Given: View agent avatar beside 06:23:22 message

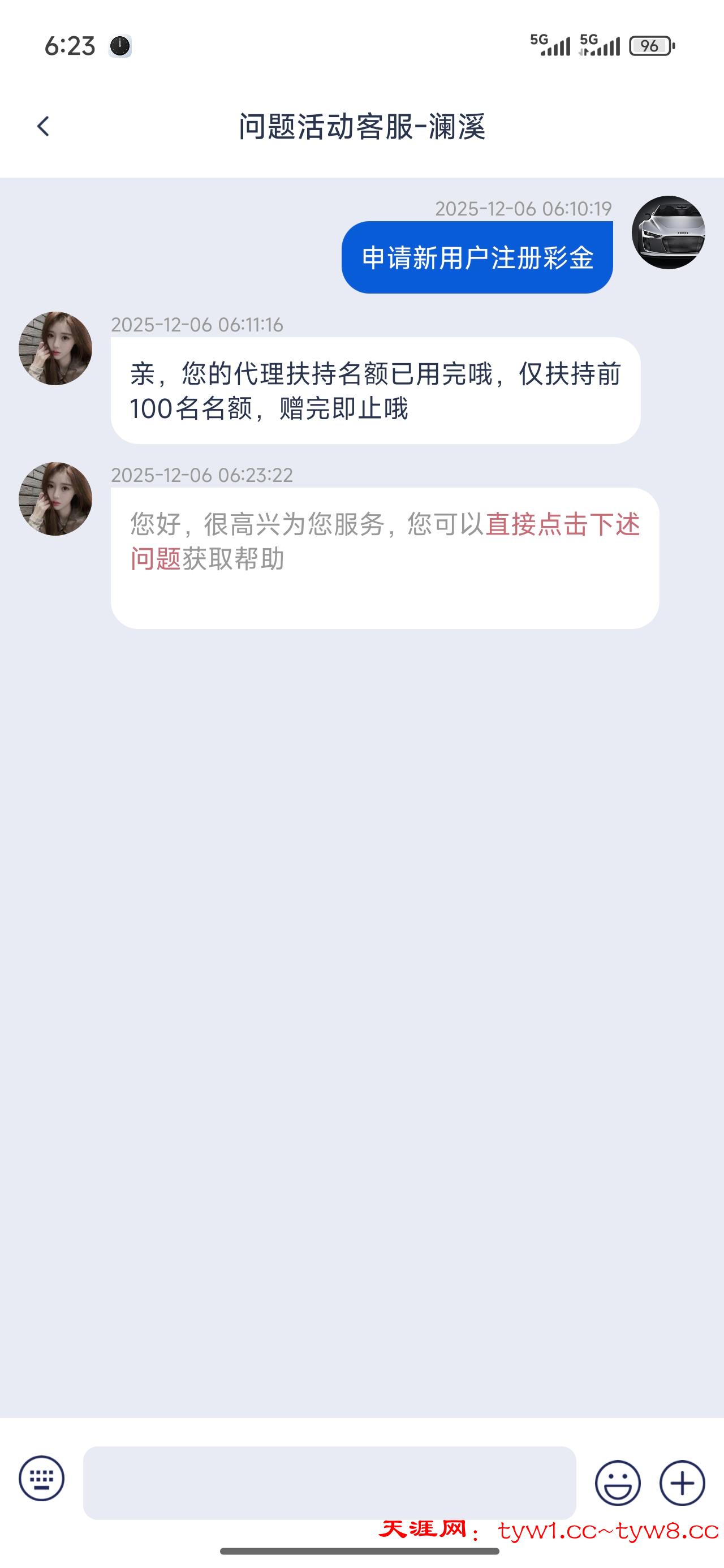Looking at the screenshot, I should pos(55,499).
